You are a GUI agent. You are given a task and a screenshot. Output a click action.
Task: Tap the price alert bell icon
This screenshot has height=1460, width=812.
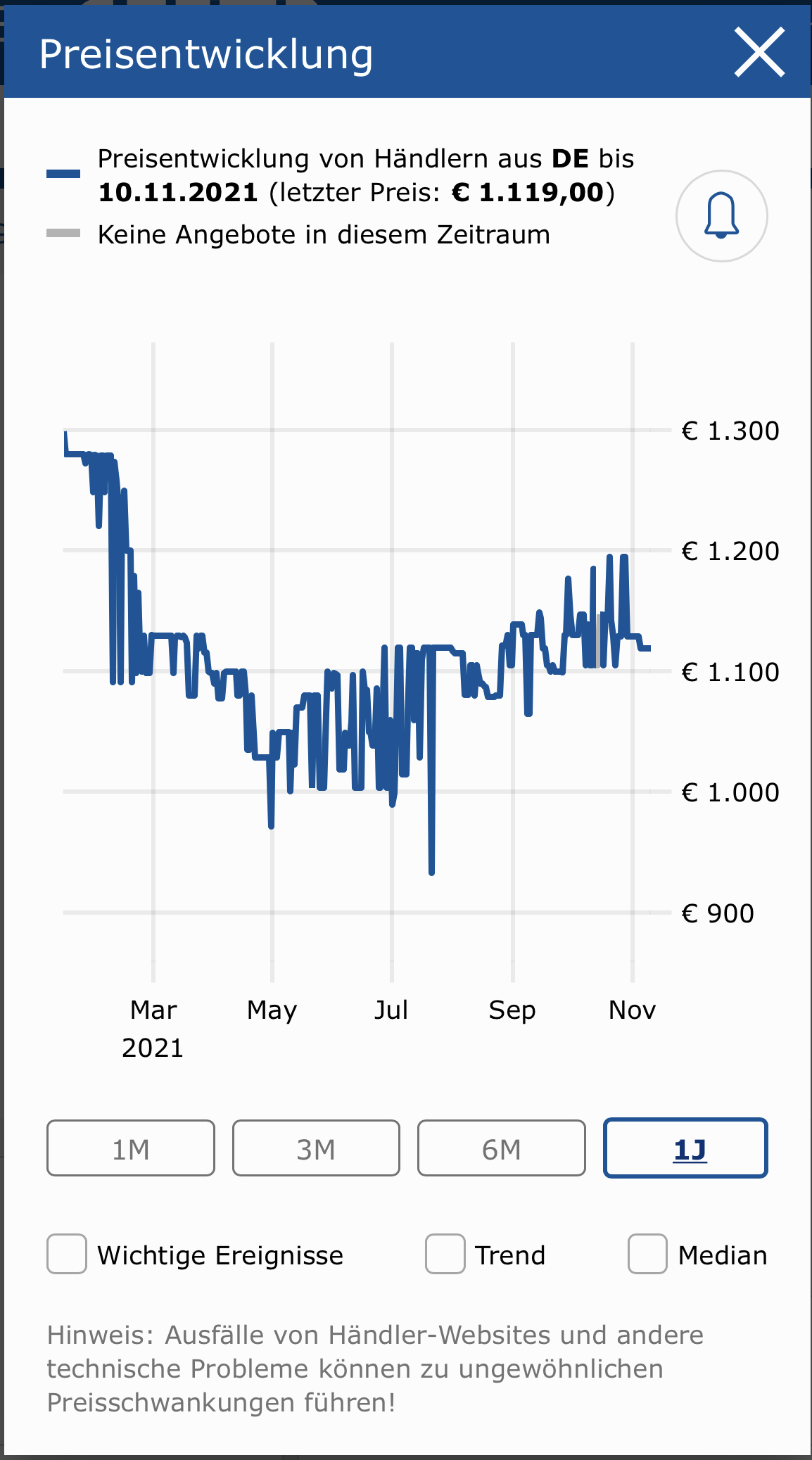point(721,216)
